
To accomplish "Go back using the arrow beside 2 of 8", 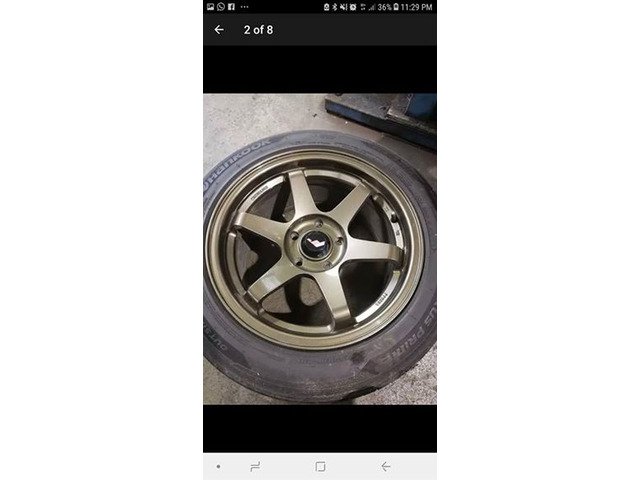I will (x=219, y=29).
